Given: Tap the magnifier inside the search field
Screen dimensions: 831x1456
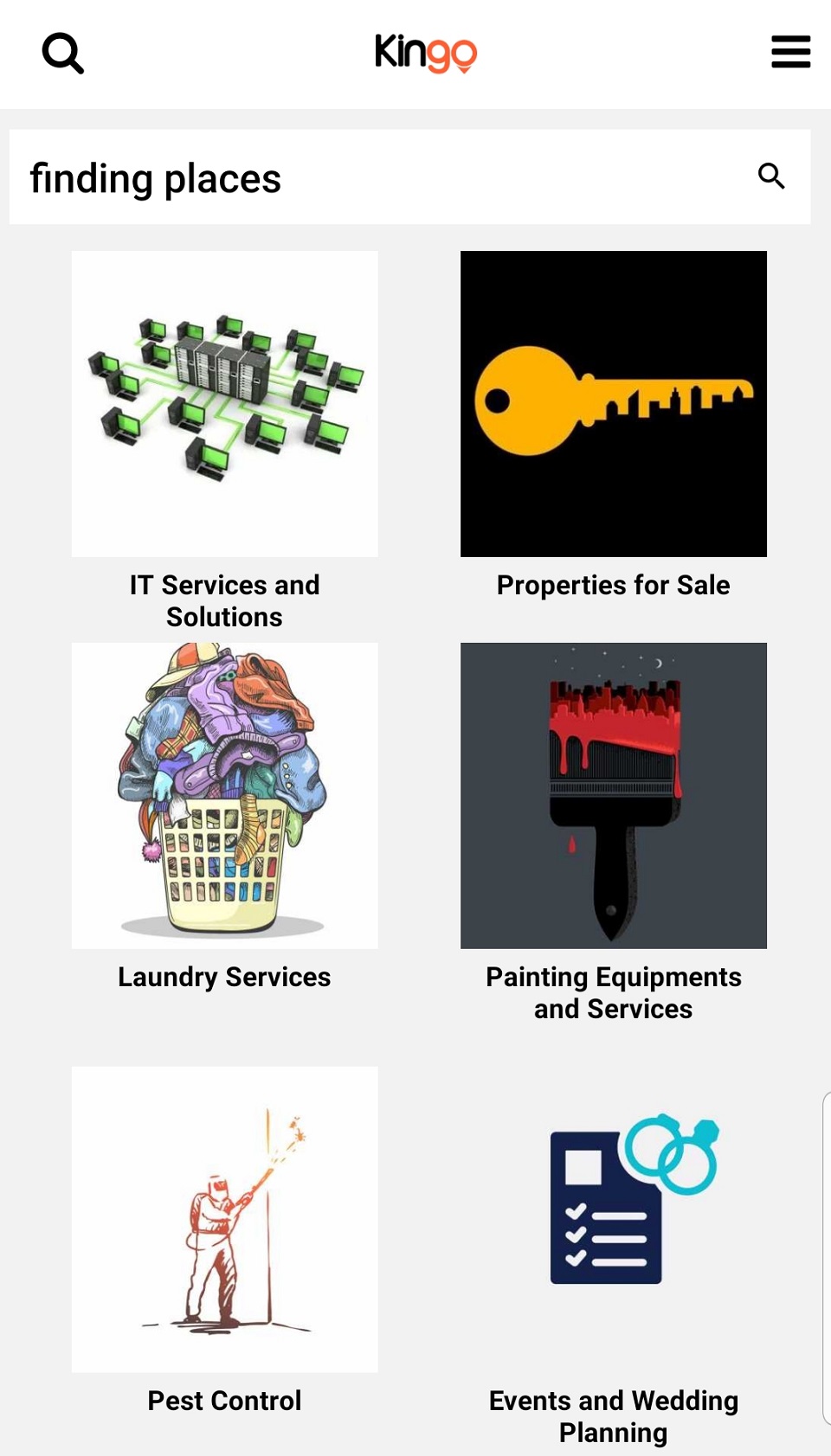Looking at the screenshot, I should 771,176.
